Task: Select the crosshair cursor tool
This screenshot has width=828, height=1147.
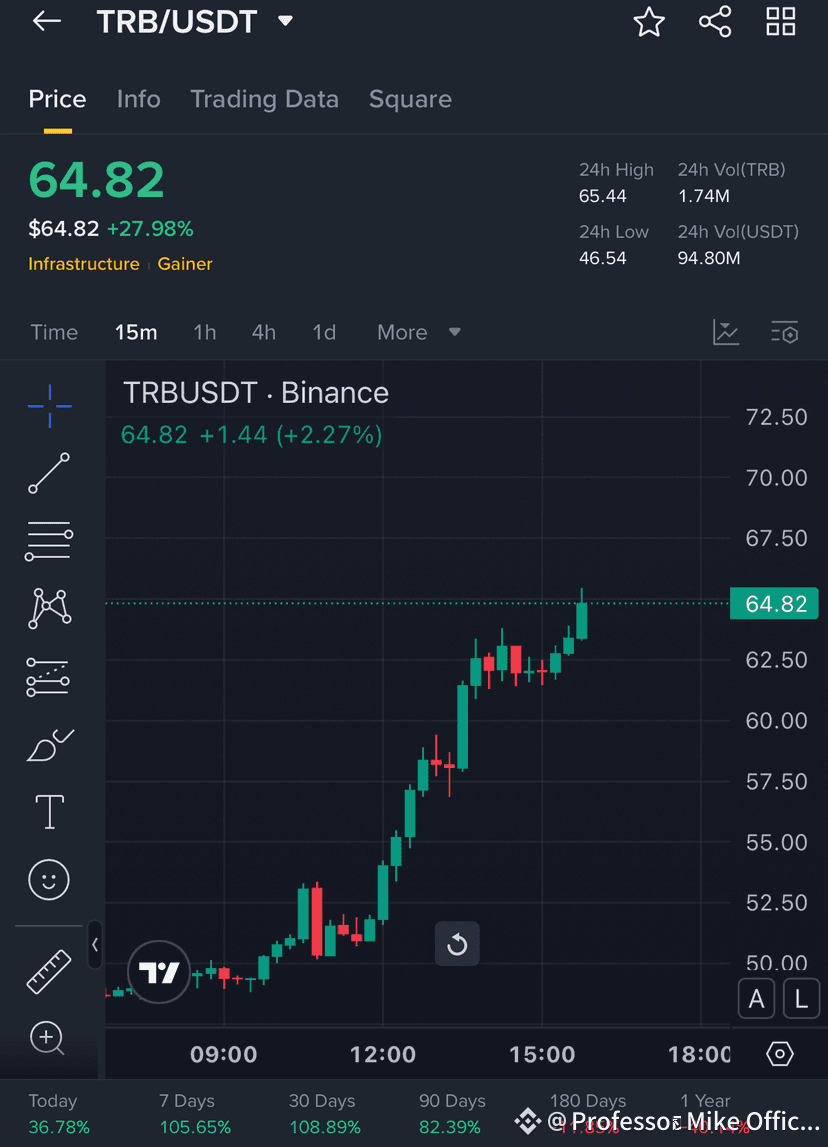Action: click(x=48, y=406)
